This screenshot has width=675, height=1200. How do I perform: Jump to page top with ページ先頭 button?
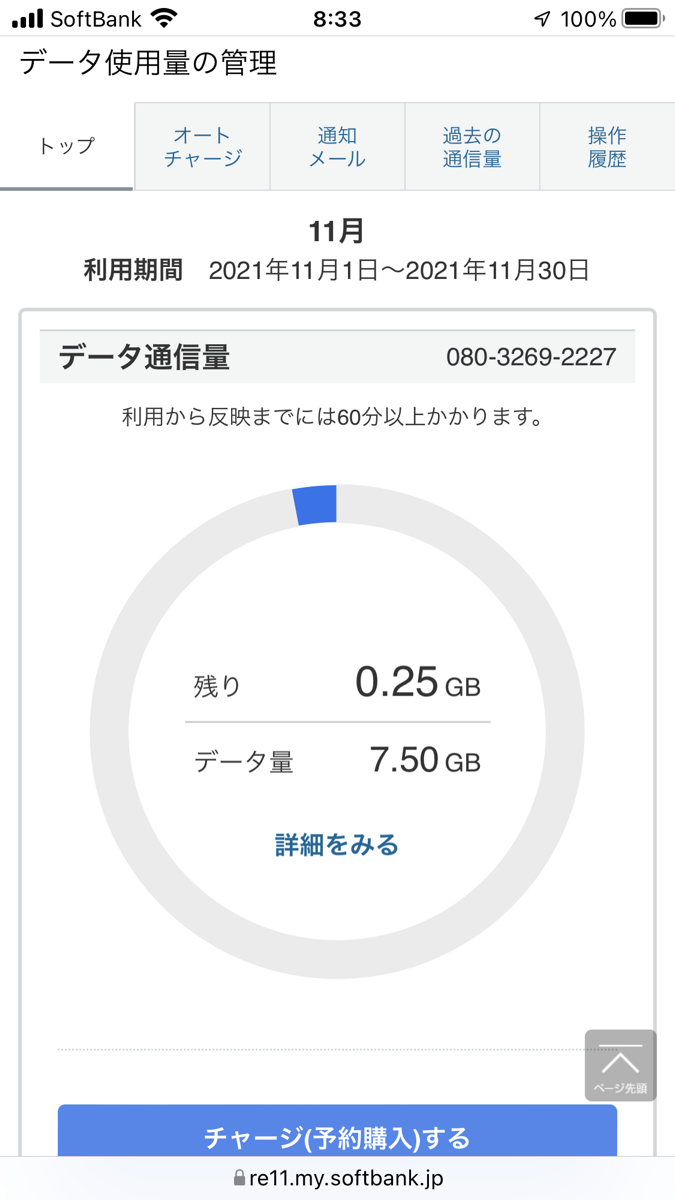(x=621, y=1066)
